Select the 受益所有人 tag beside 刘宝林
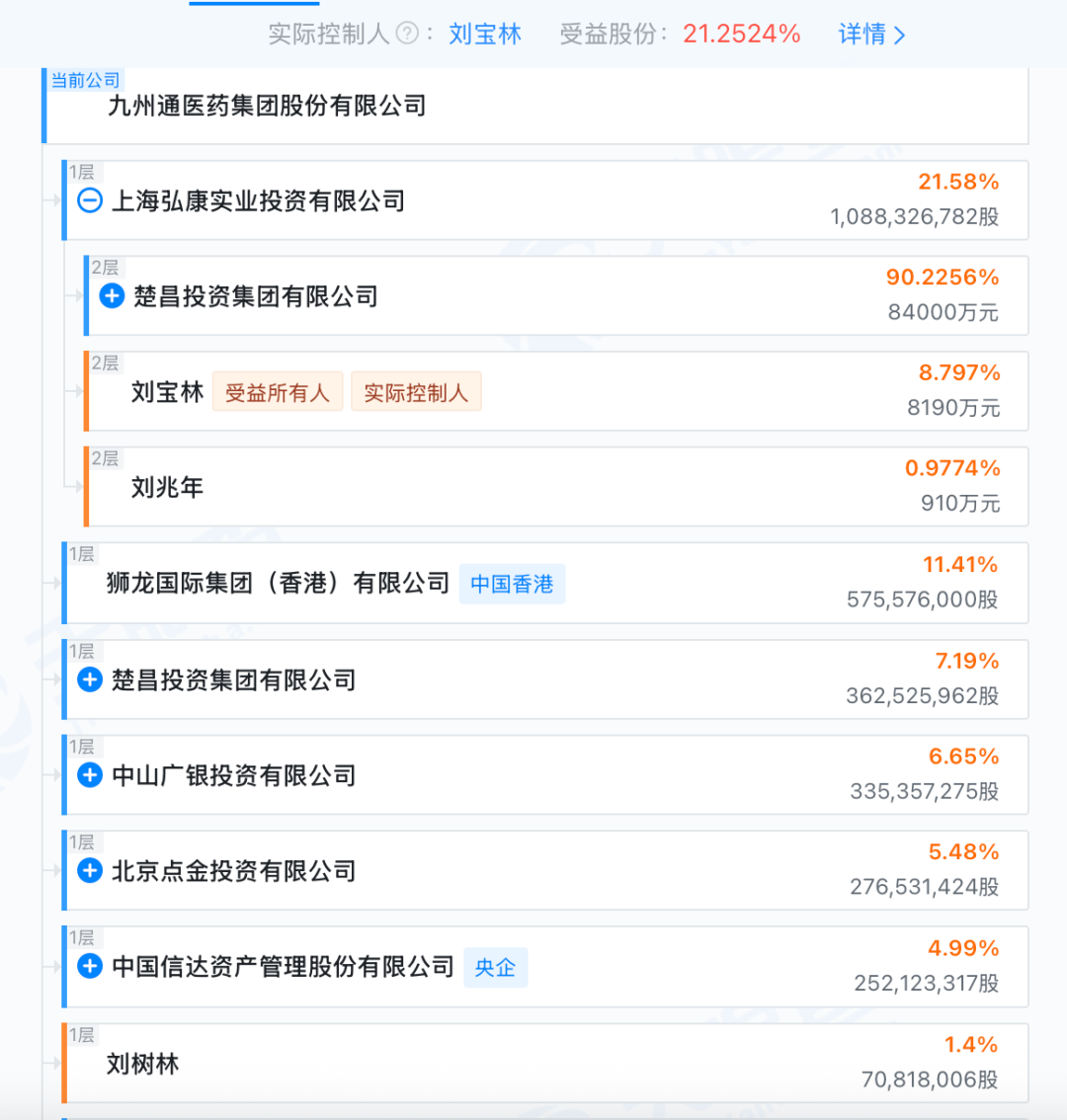The height and width of the screenshot is (1120, 1067). pos(278,391)
